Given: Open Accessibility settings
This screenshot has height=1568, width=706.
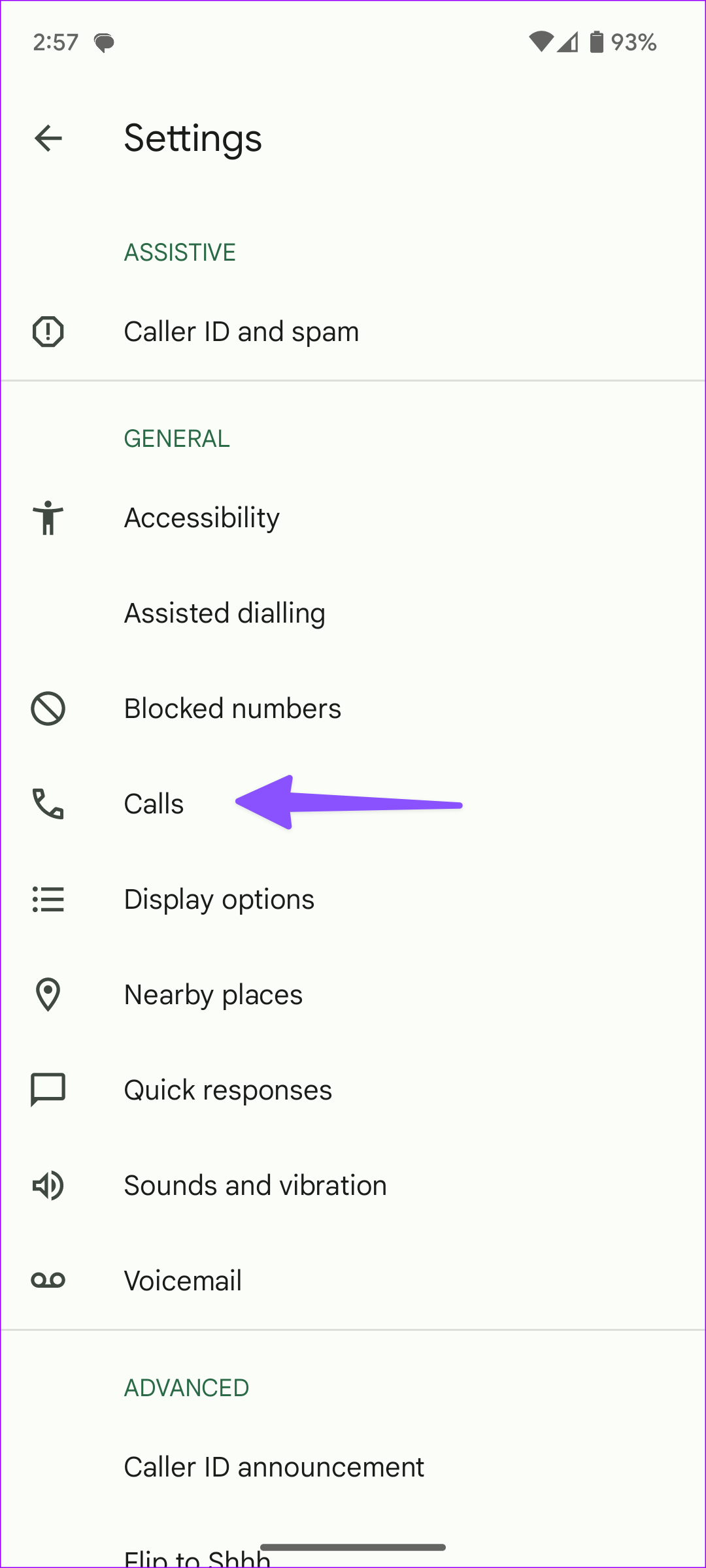Looking at the screenshot, I should pos(201,518).
